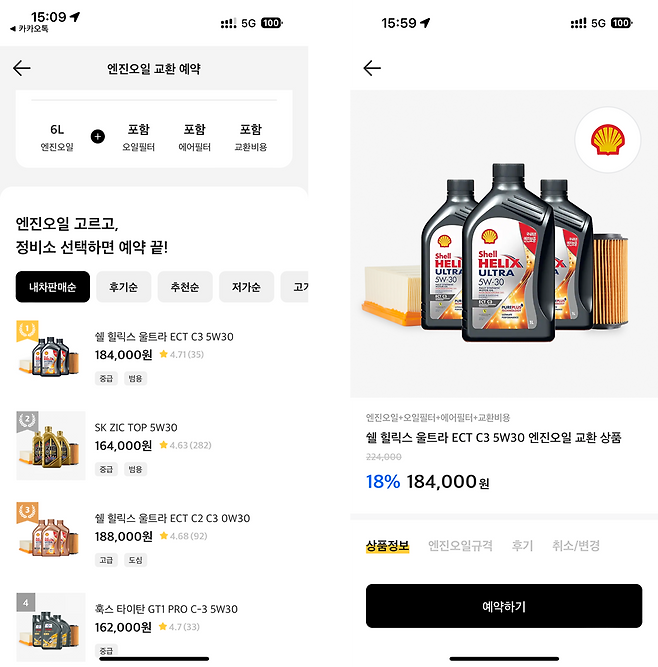Tap the 예약하기 button
658x667 pixels.
(x=503, y=606)
